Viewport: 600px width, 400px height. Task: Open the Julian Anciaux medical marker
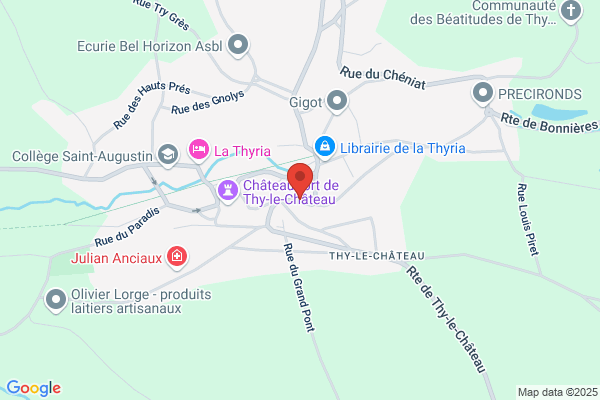177,257
